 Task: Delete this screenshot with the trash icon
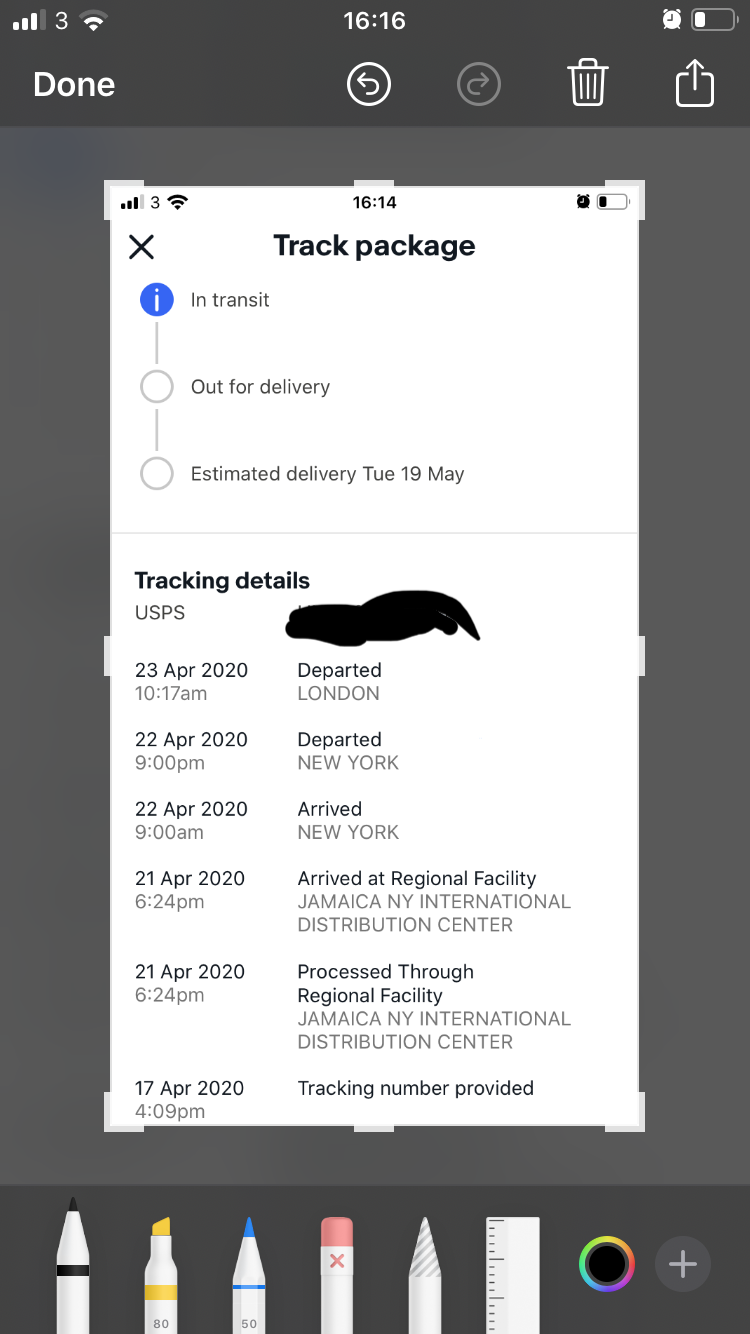pyautogui.click(x=588, y=83)
